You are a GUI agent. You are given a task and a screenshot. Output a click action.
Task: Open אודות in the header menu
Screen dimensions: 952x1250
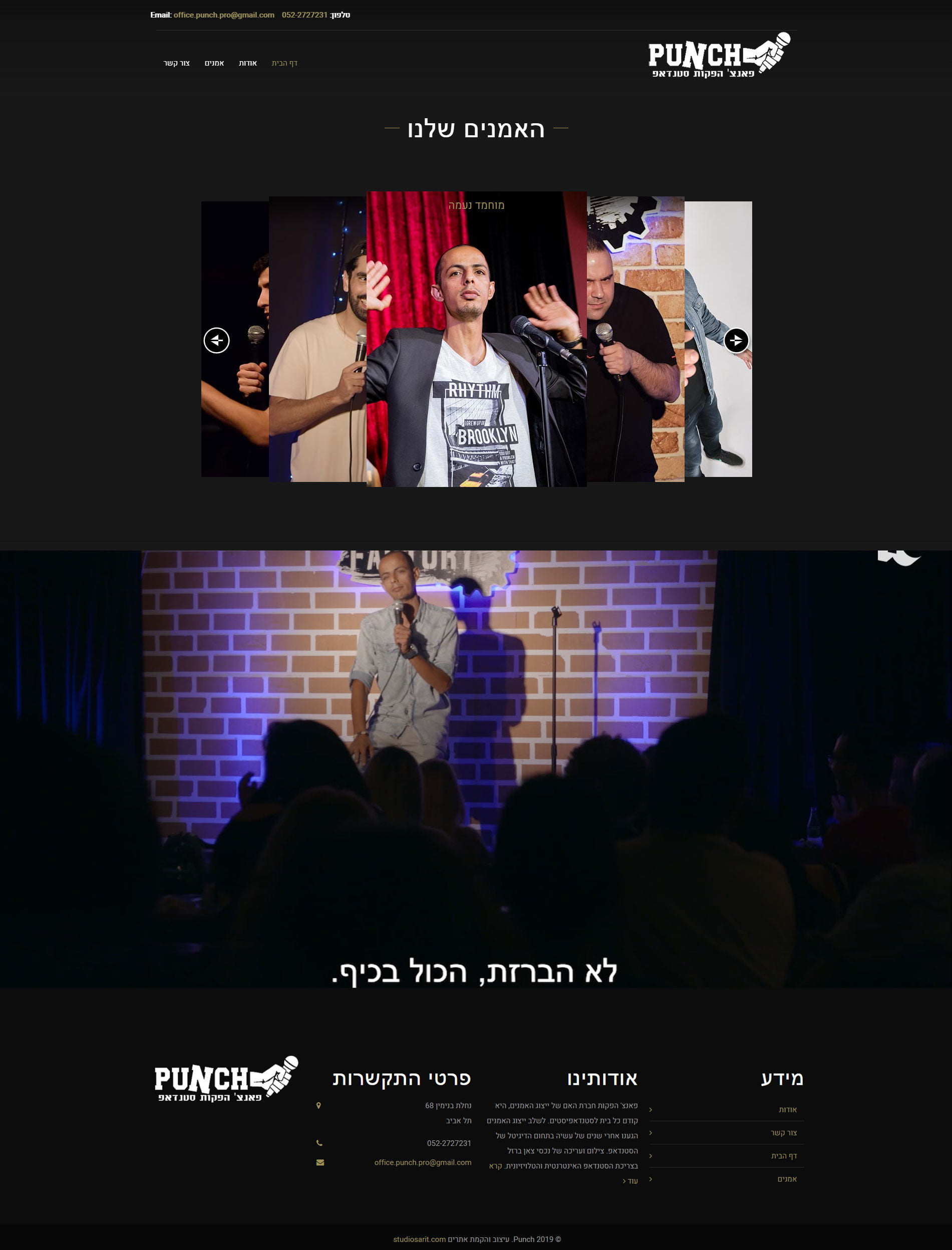pos(247,63)
